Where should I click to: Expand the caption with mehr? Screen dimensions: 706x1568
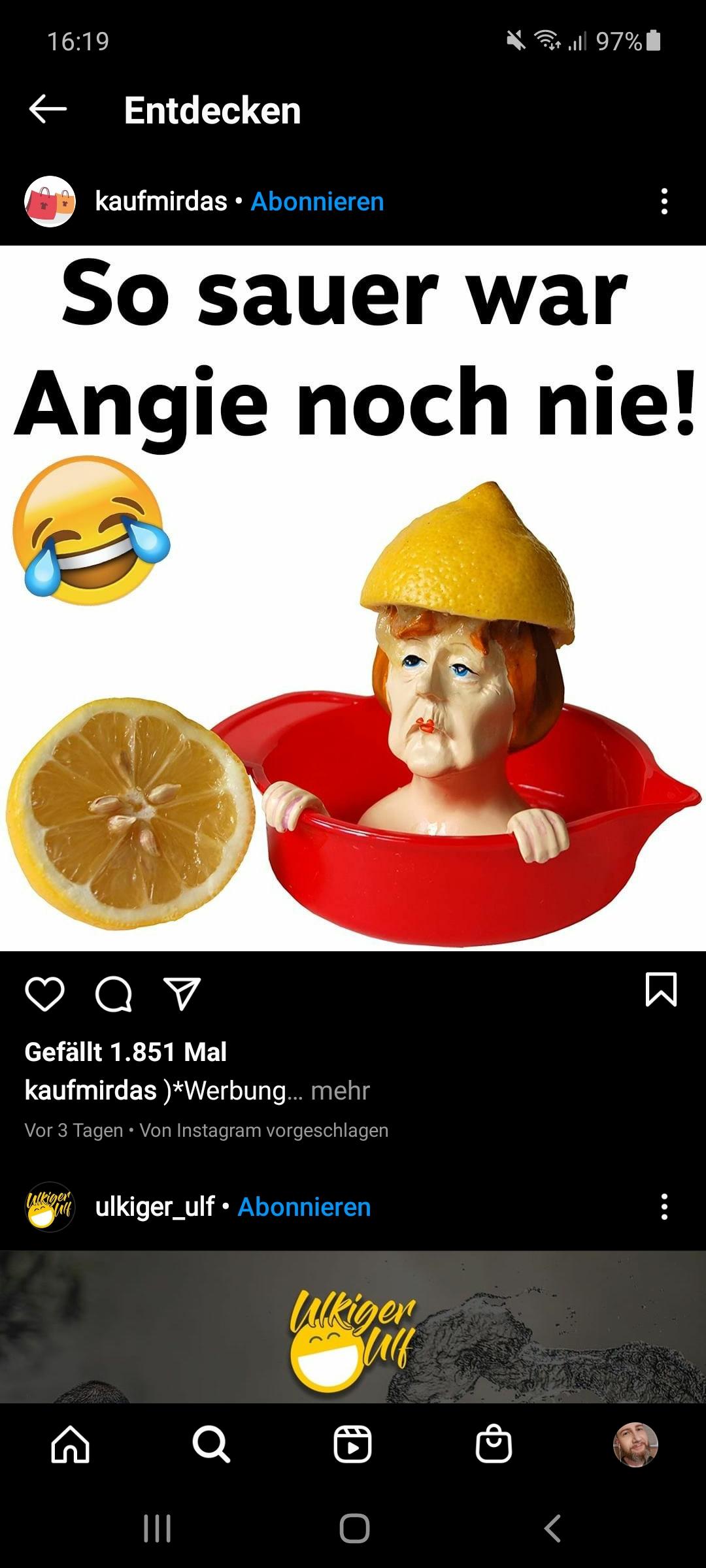click(340, 1090)
